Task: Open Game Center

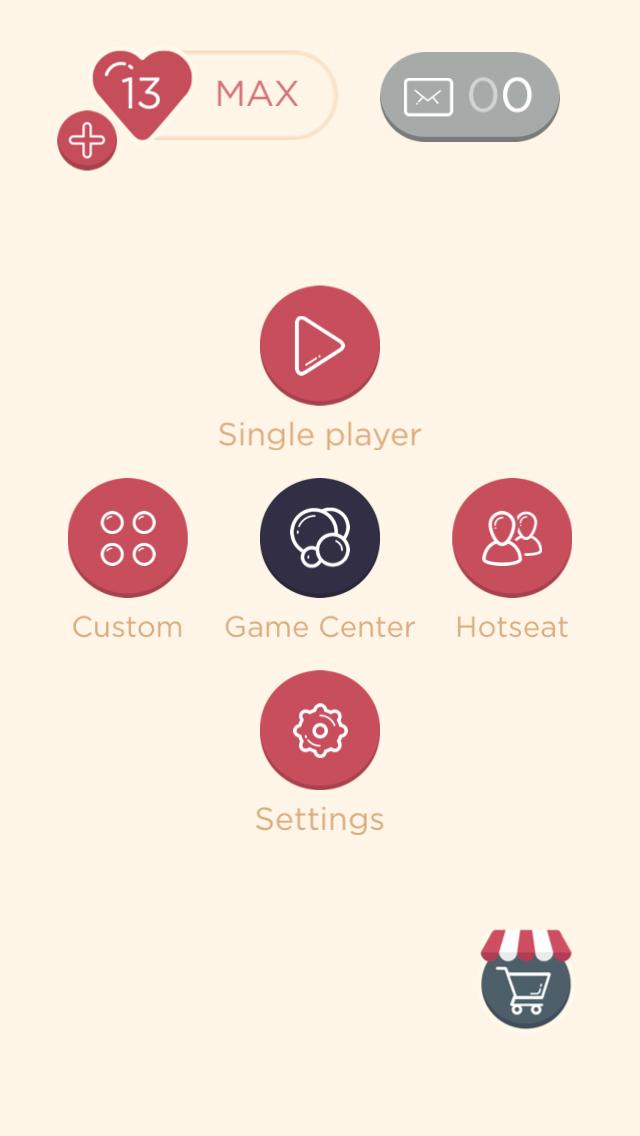Action: [320, 537]
